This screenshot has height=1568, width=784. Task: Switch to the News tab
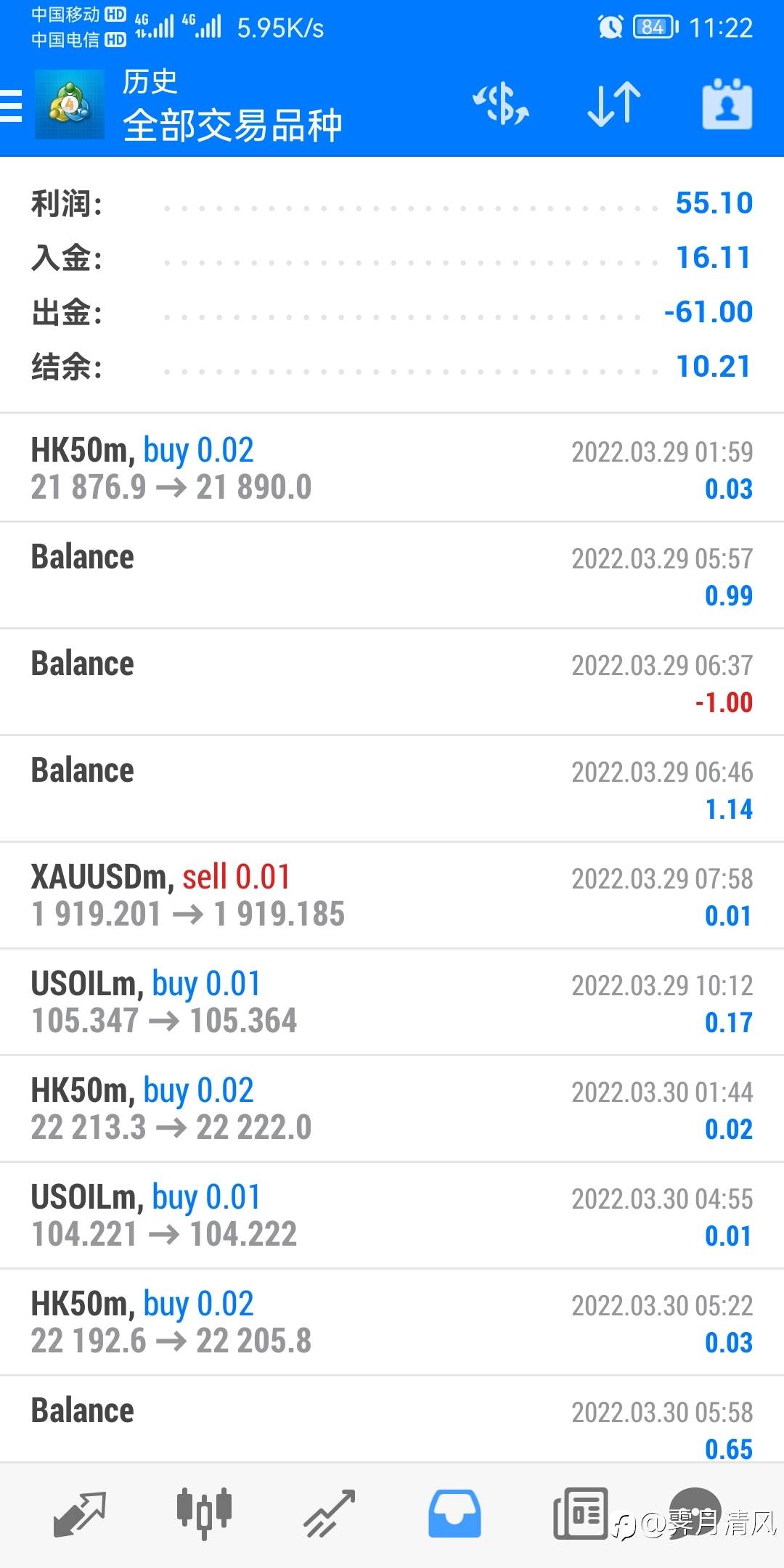pyautogui.click(x=580, y=1514)
